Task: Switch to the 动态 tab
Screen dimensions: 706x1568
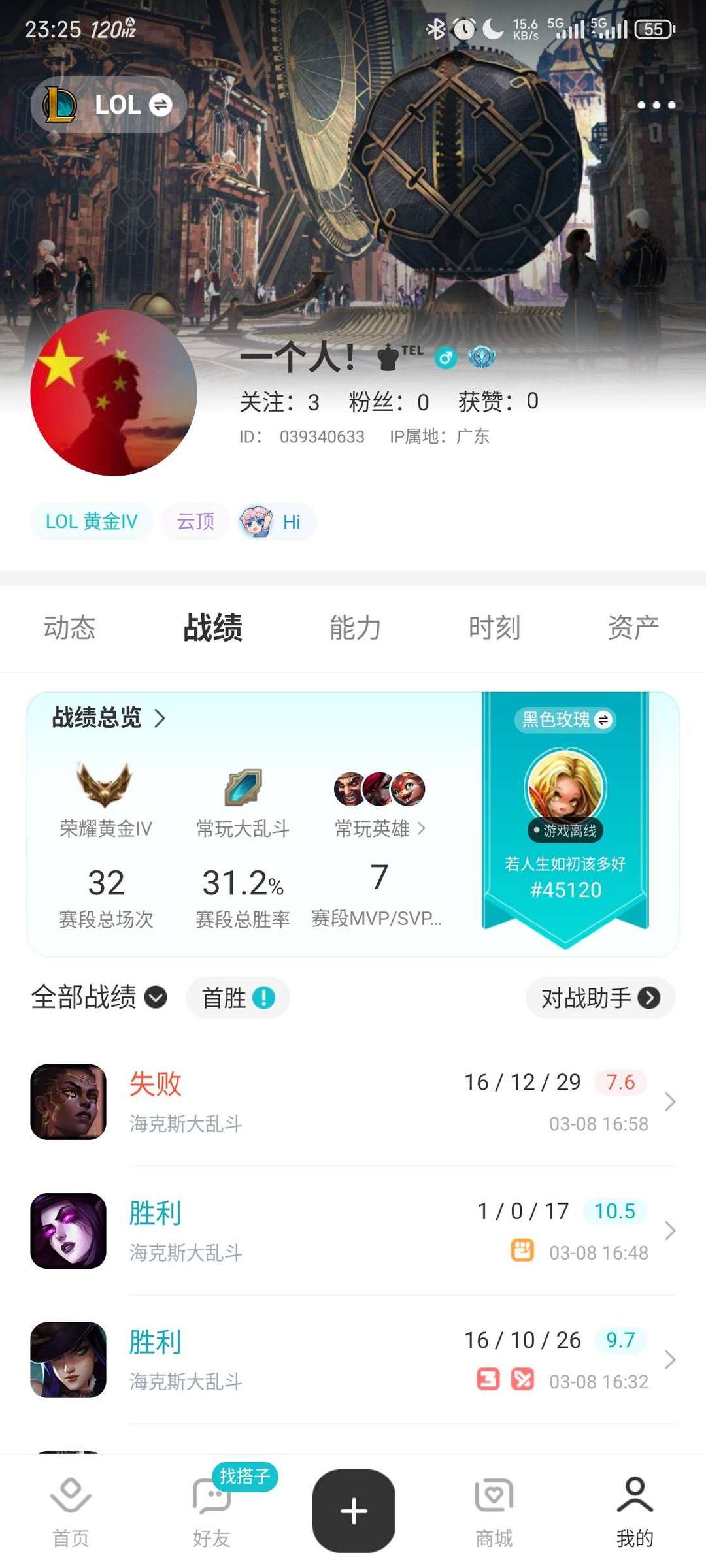Action: [69, 627]
